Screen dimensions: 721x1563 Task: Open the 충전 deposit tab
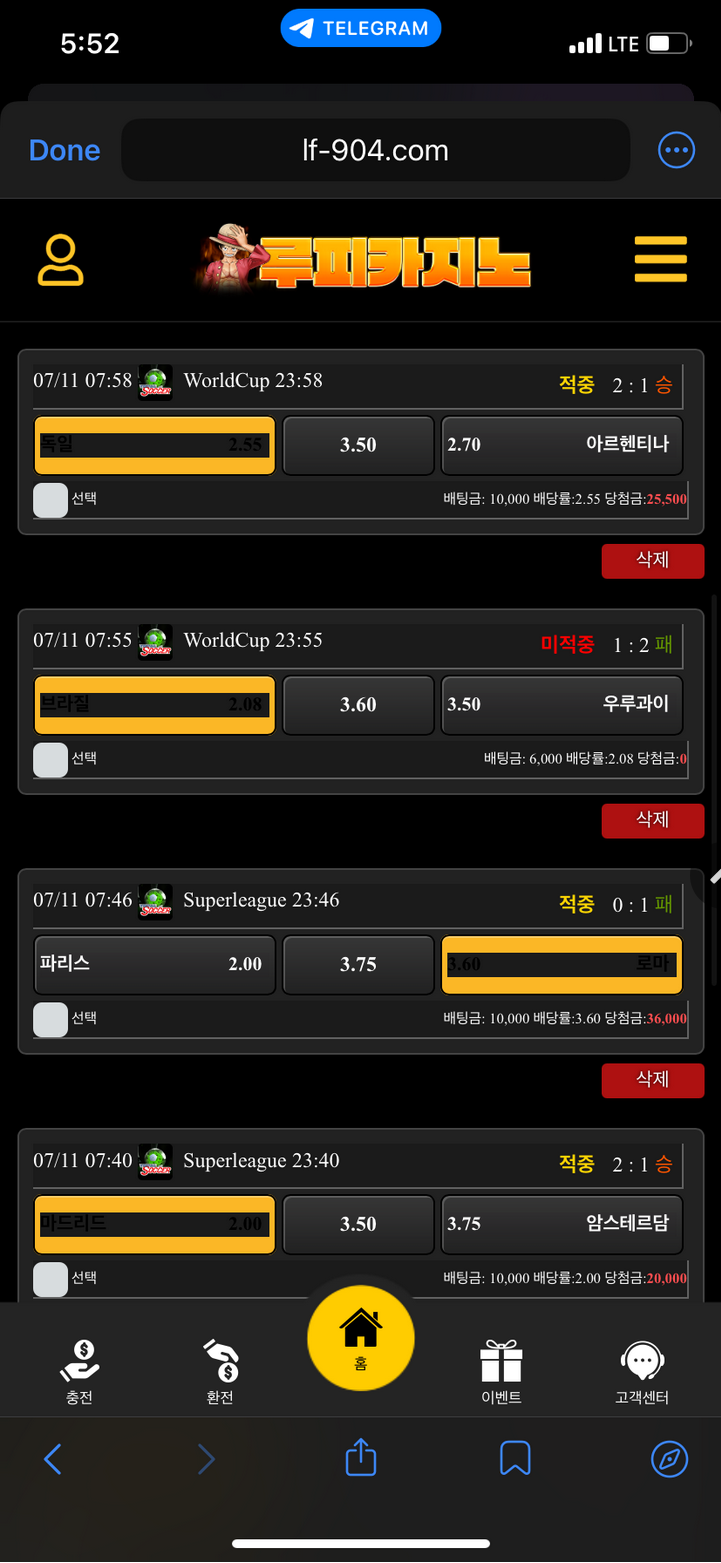[80, 1371]
